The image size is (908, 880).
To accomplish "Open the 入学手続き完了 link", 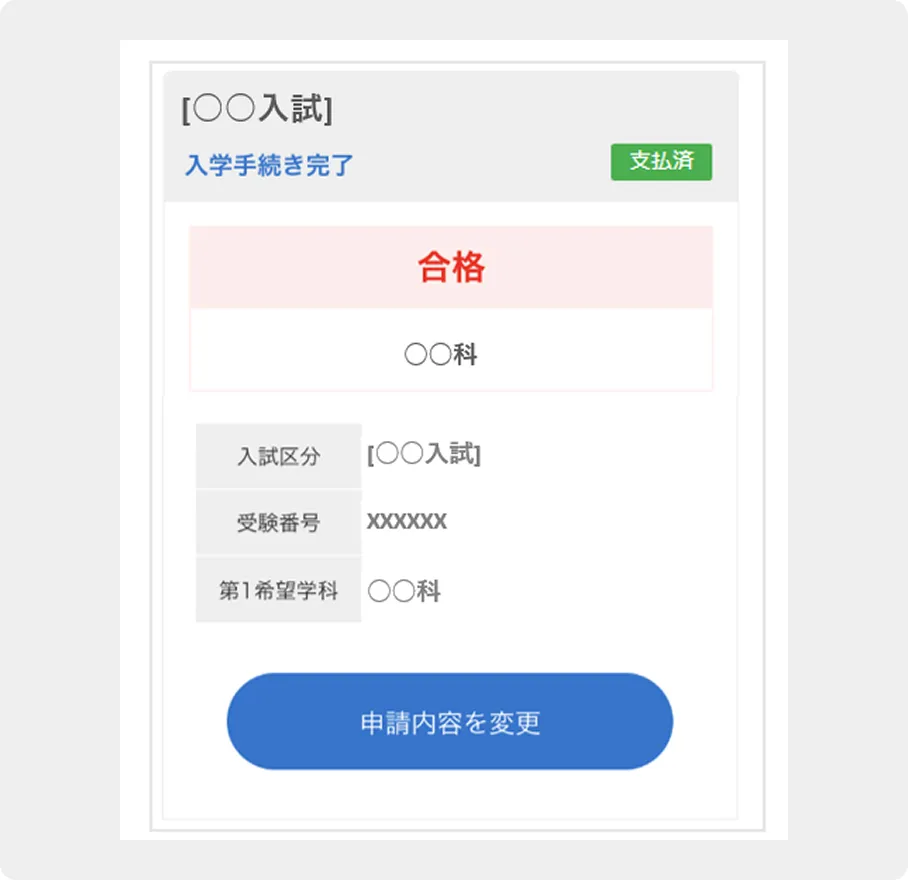I will 269,165.
